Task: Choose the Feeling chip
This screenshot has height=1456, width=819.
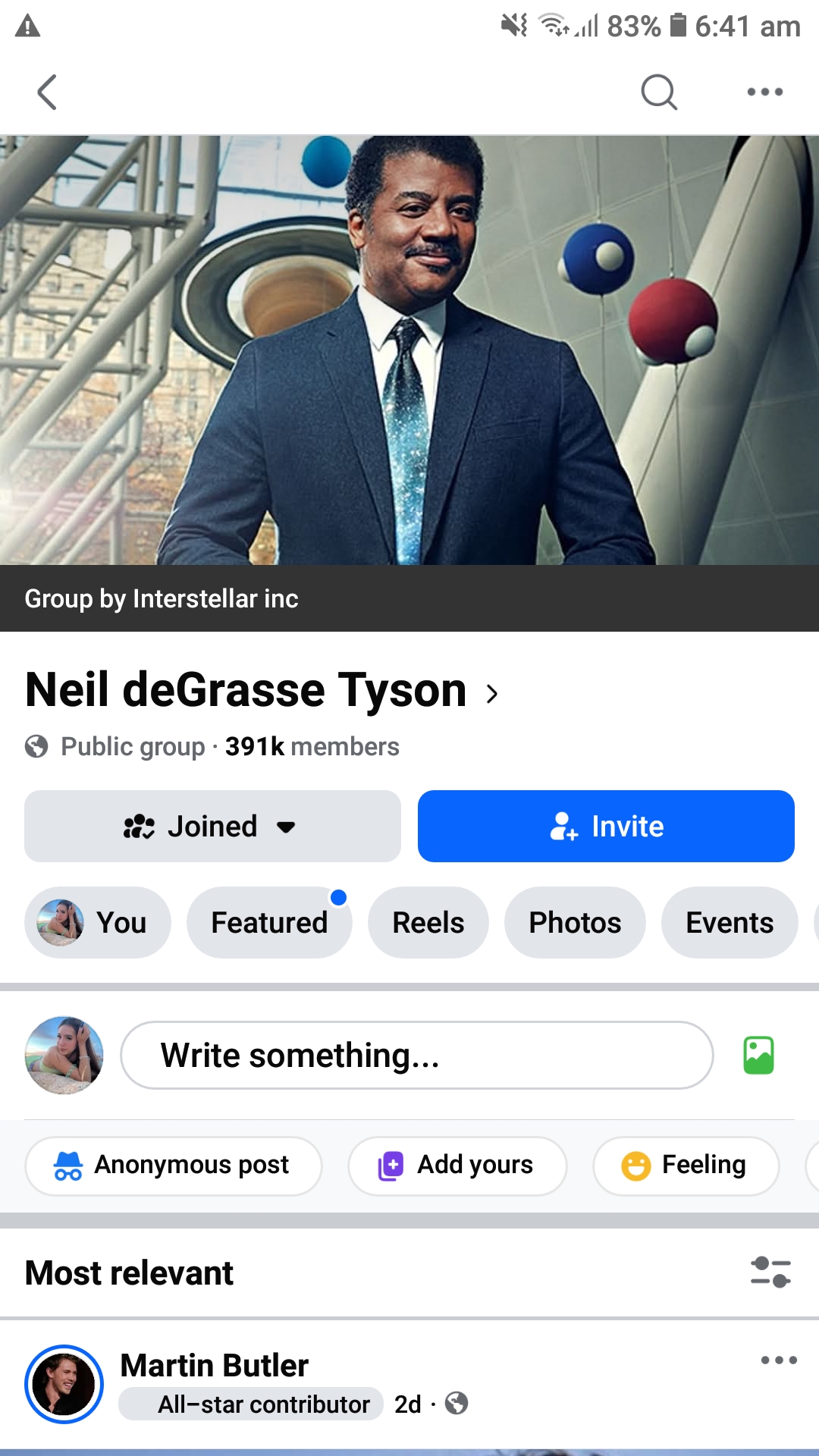Action: pyautogui.click(x=686, y=1166)
